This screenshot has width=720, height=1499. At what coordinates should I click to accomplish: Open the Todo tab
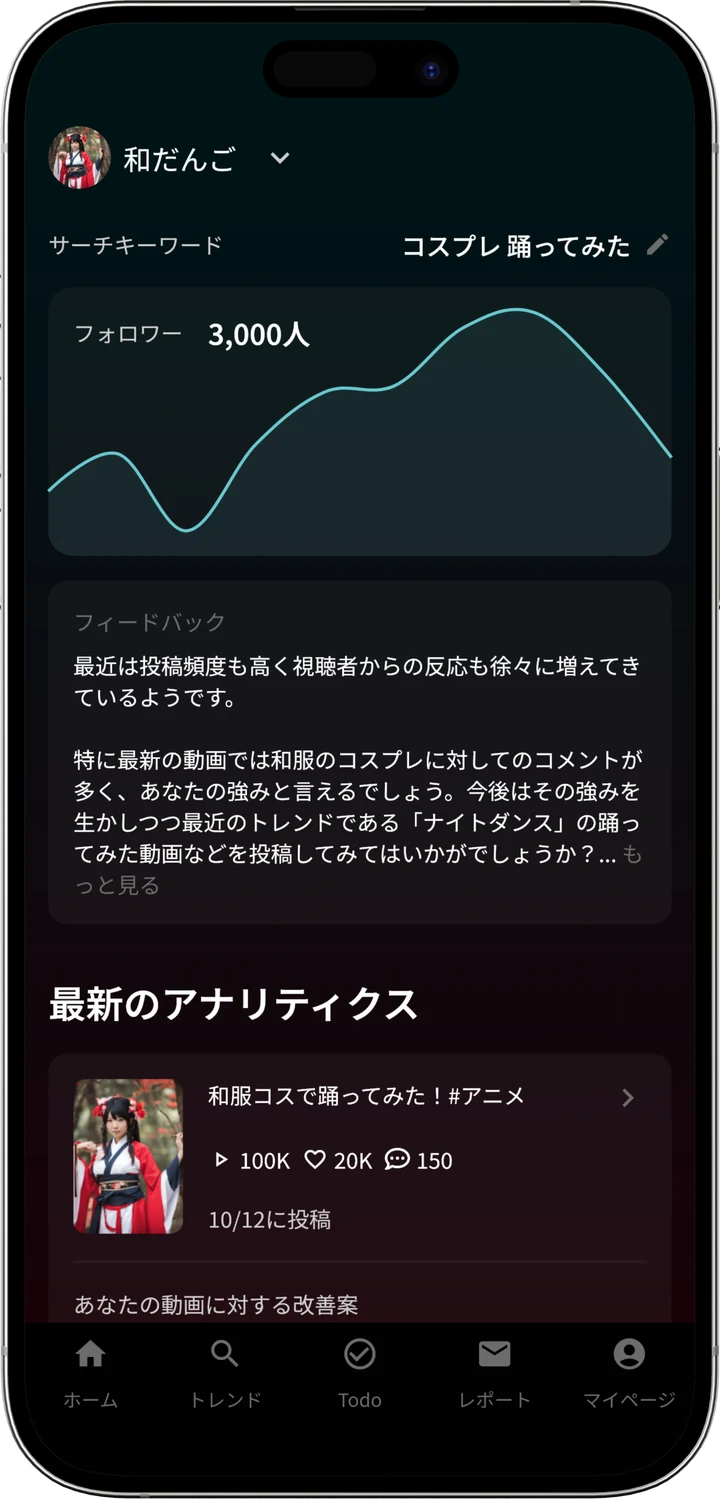click(359, 1372)
